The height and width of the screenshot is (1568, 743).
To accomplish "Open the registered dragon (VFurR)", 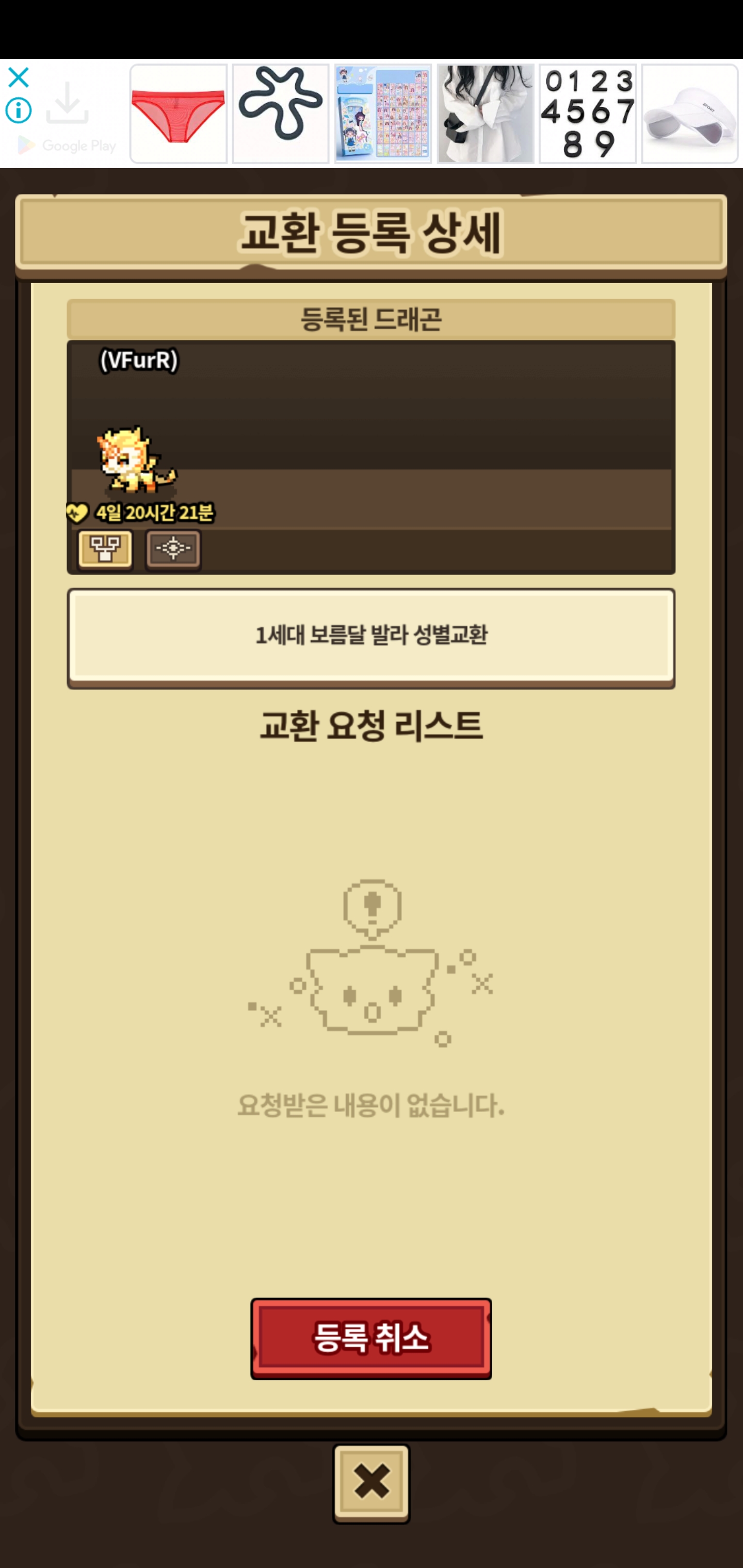I will [x=136, y=460].
